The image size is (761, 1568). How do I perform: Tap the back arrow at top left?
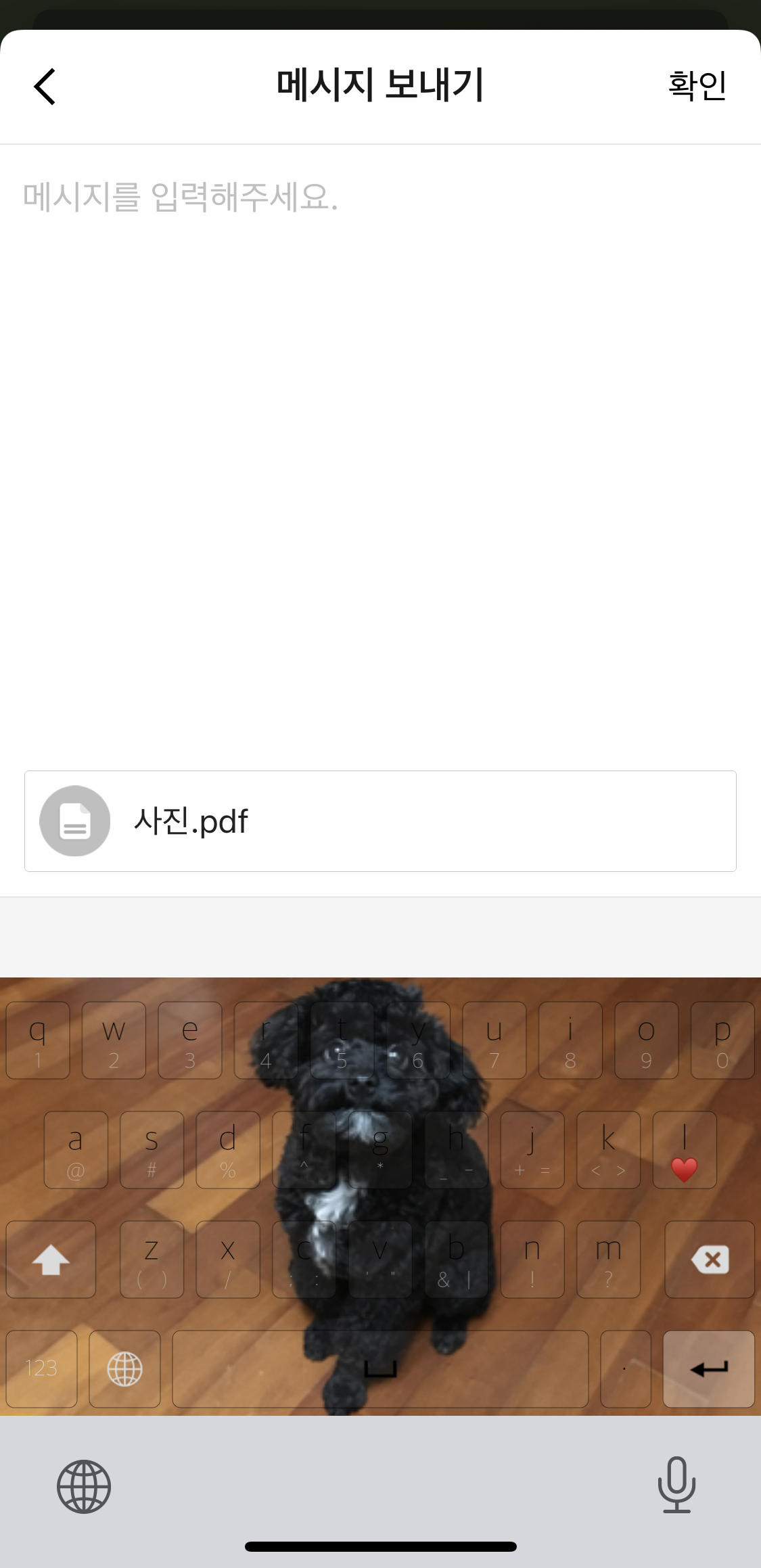[x=43, y=86]
